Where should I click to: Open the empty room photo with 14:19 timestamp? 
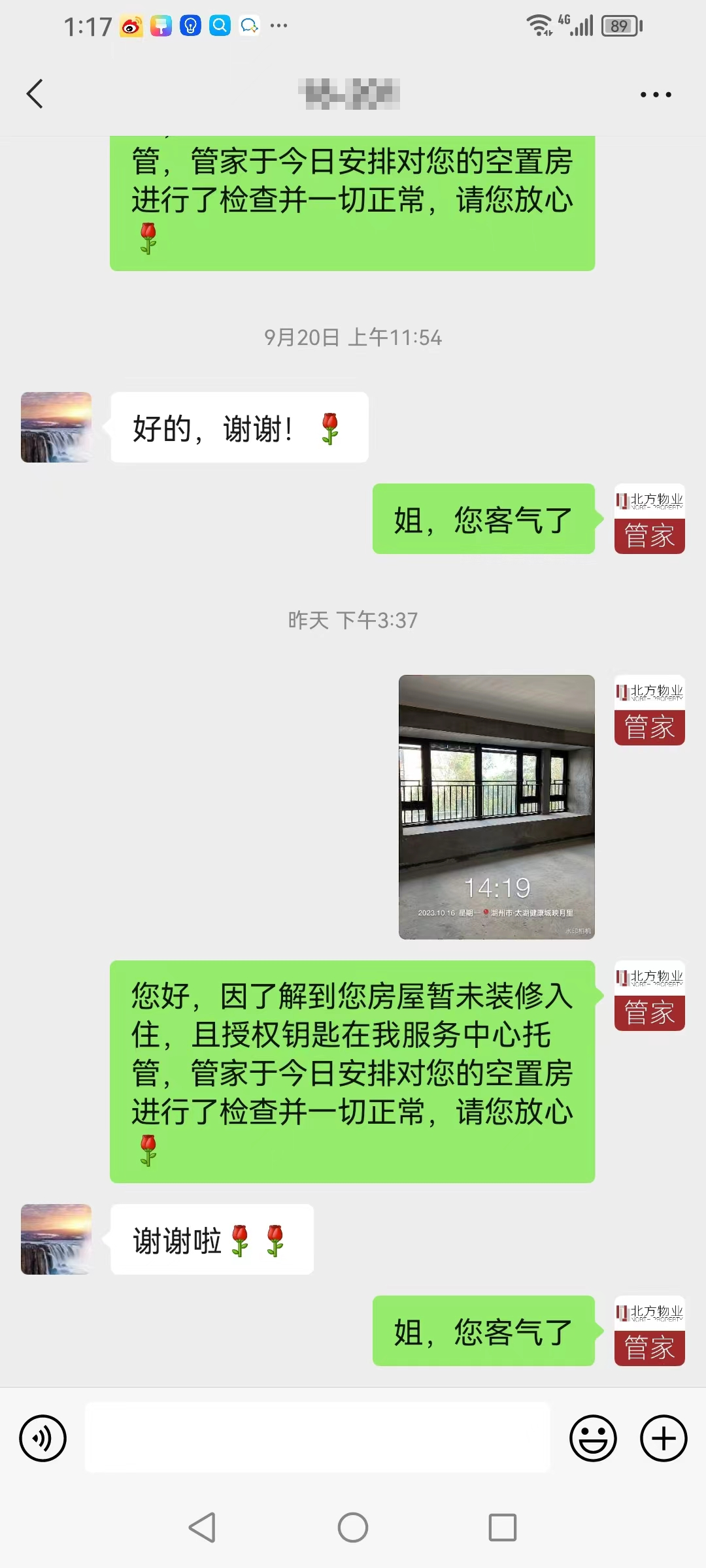pos(496,807)
